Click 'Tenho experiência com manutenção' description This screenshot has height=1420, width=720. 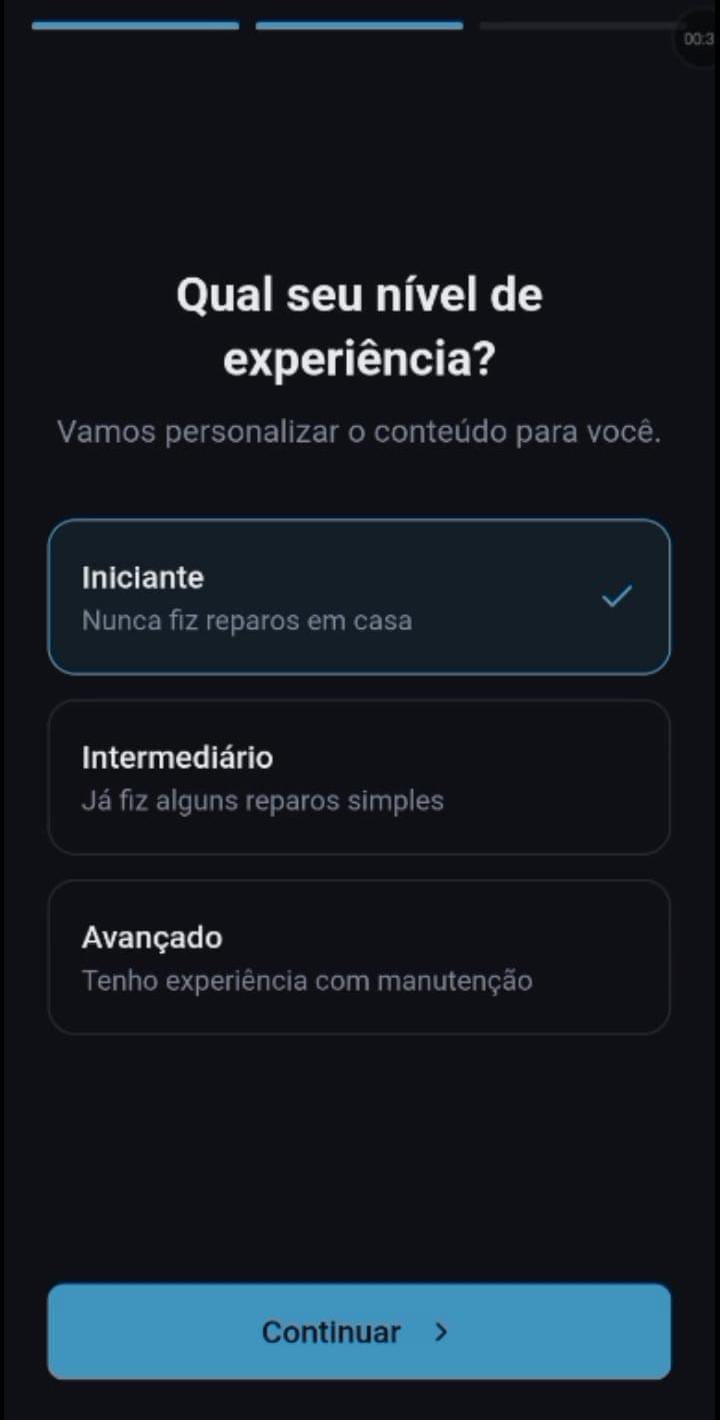tap(308, 981)
